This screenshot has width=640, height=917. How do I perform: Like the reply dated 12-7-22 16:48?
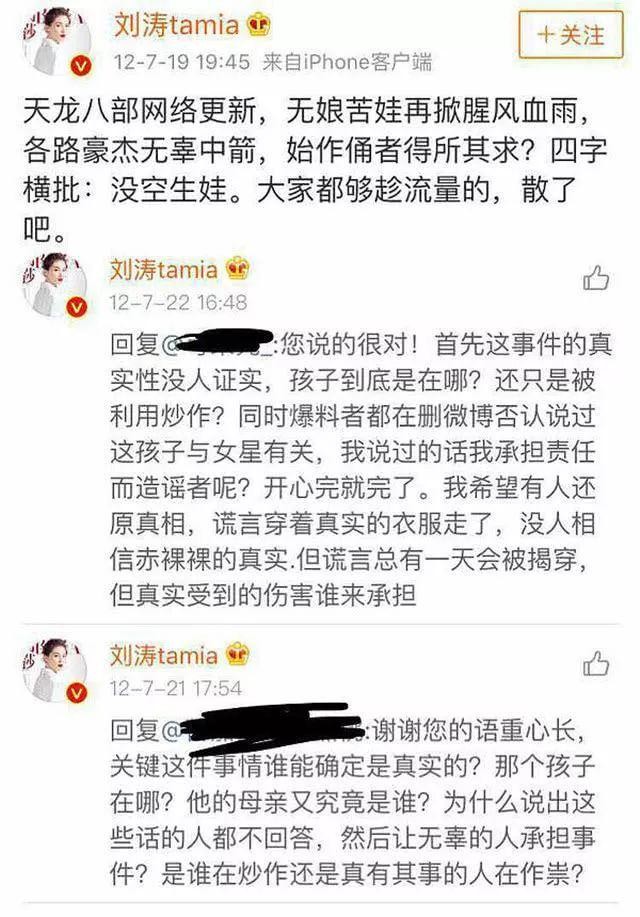[596, 277]
